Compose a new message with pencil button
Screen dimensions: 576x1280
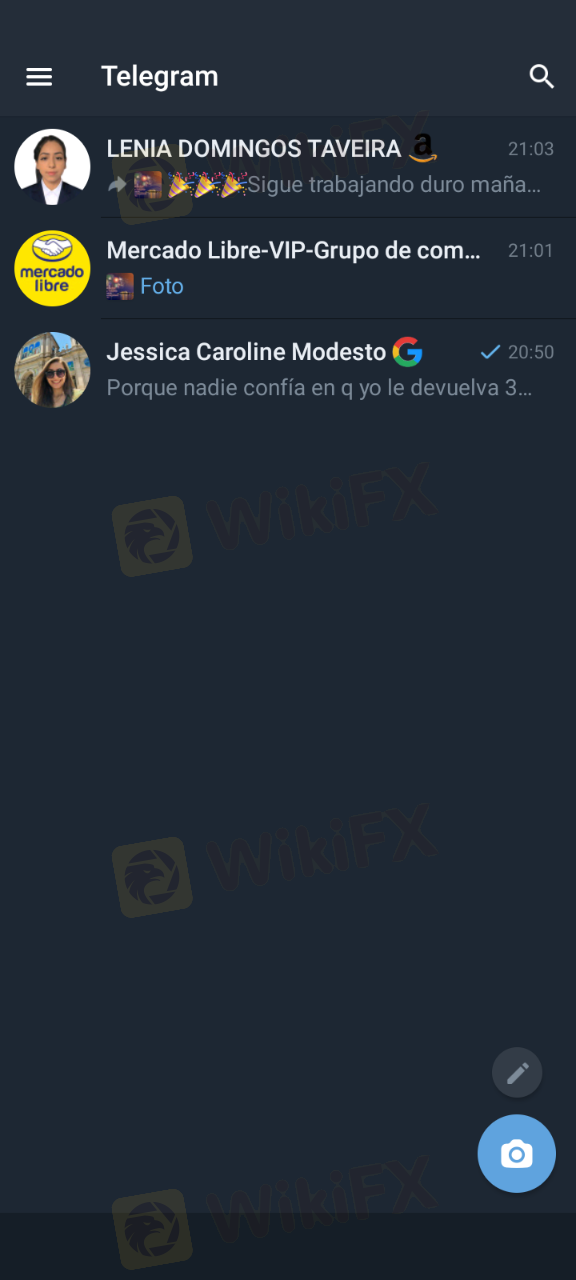coord(517,1073)
